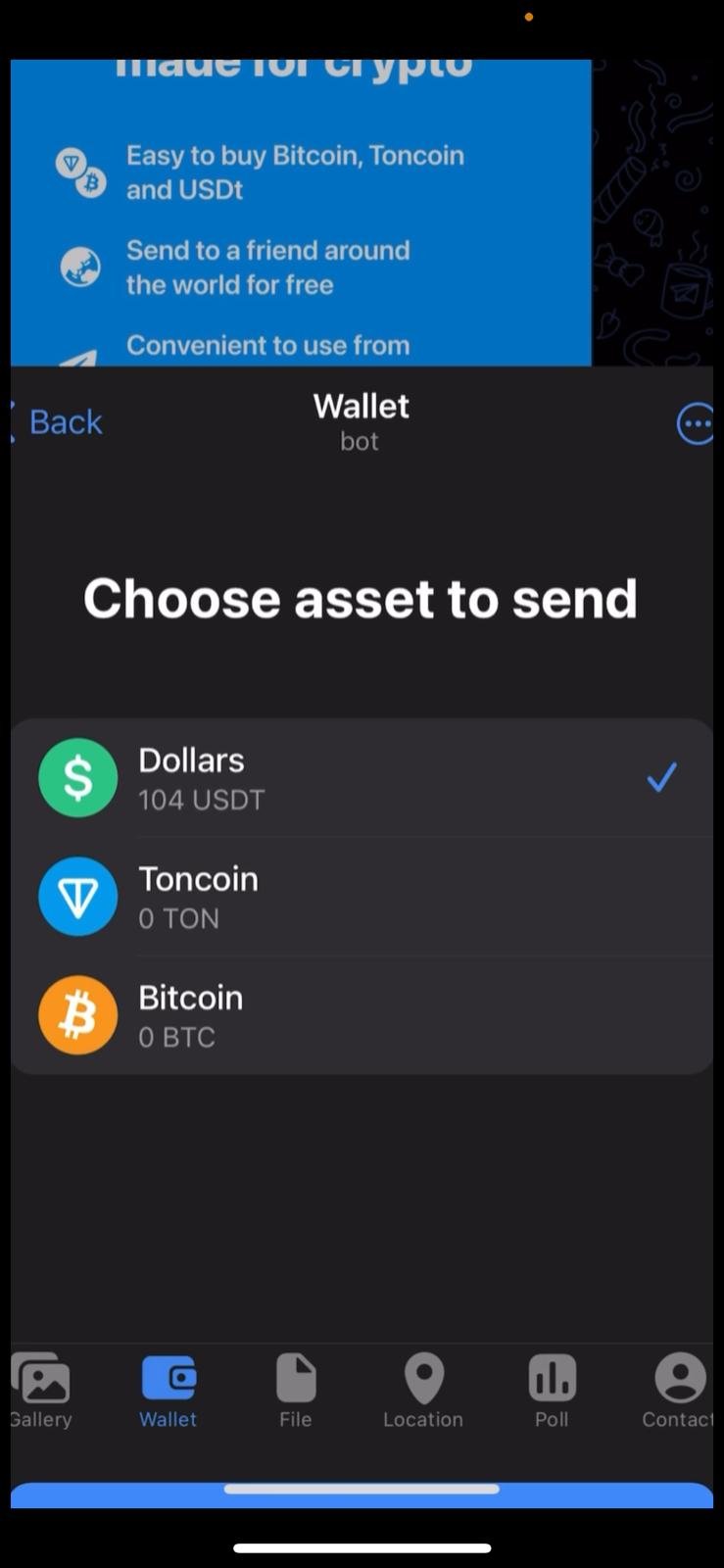Choose Toncoin as asset to send
Image resolution: width=724 pixels, height=1568 pixels.
click(361, 897)
